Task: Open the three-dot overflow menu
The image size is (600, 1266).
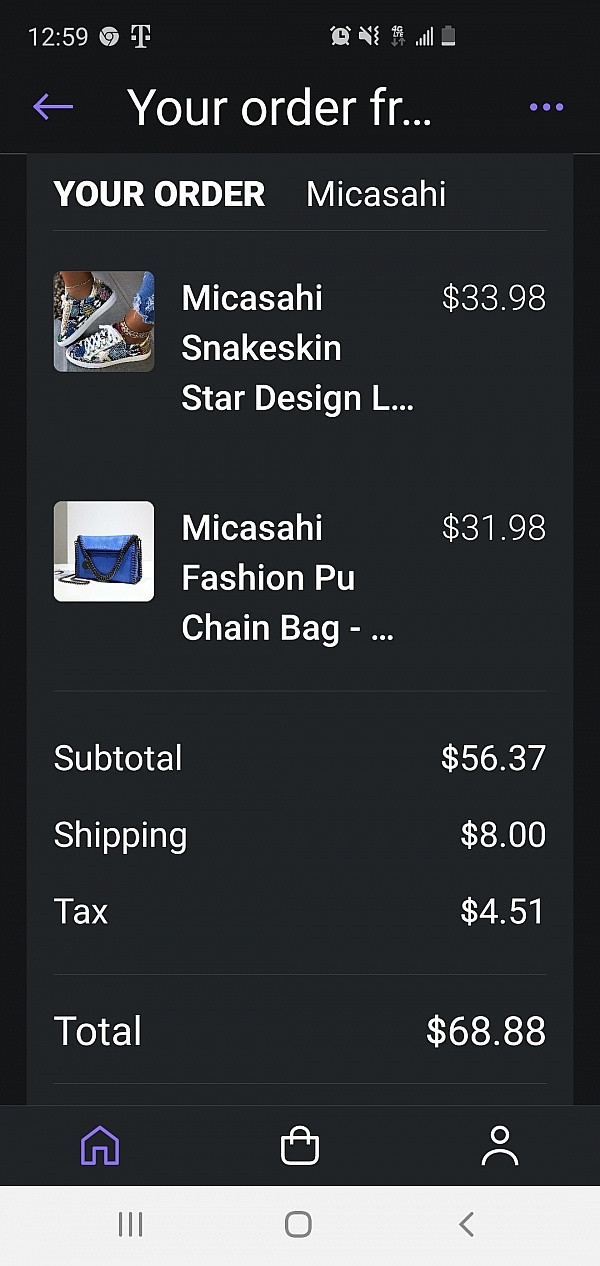Action: coord(546,107)
